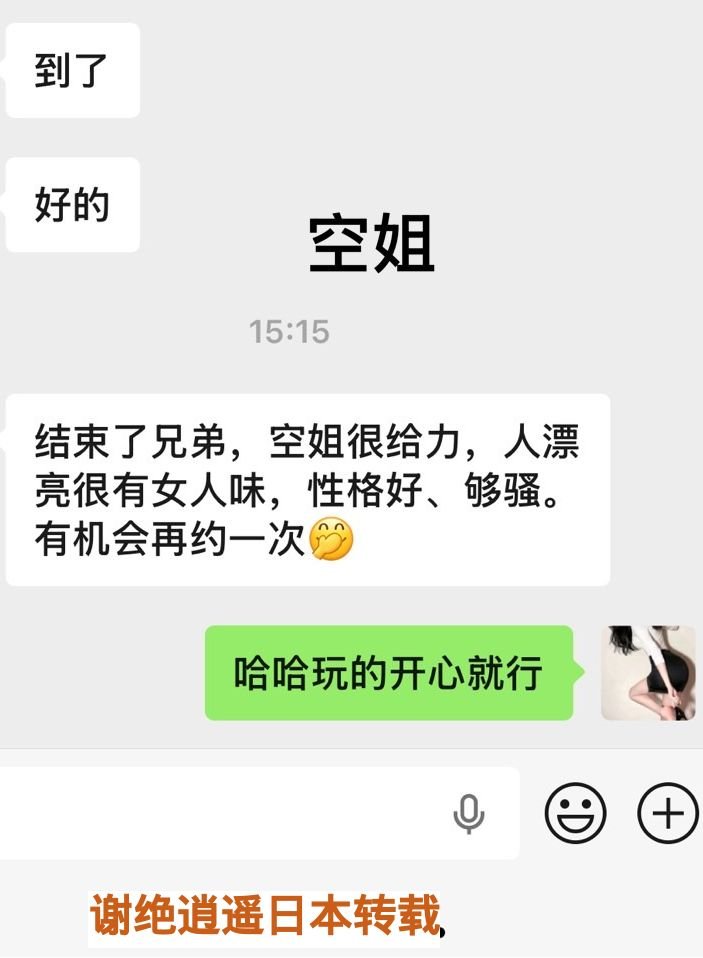Tap the microphone voice input icon
703x958 pixels.
click(468, 814)
